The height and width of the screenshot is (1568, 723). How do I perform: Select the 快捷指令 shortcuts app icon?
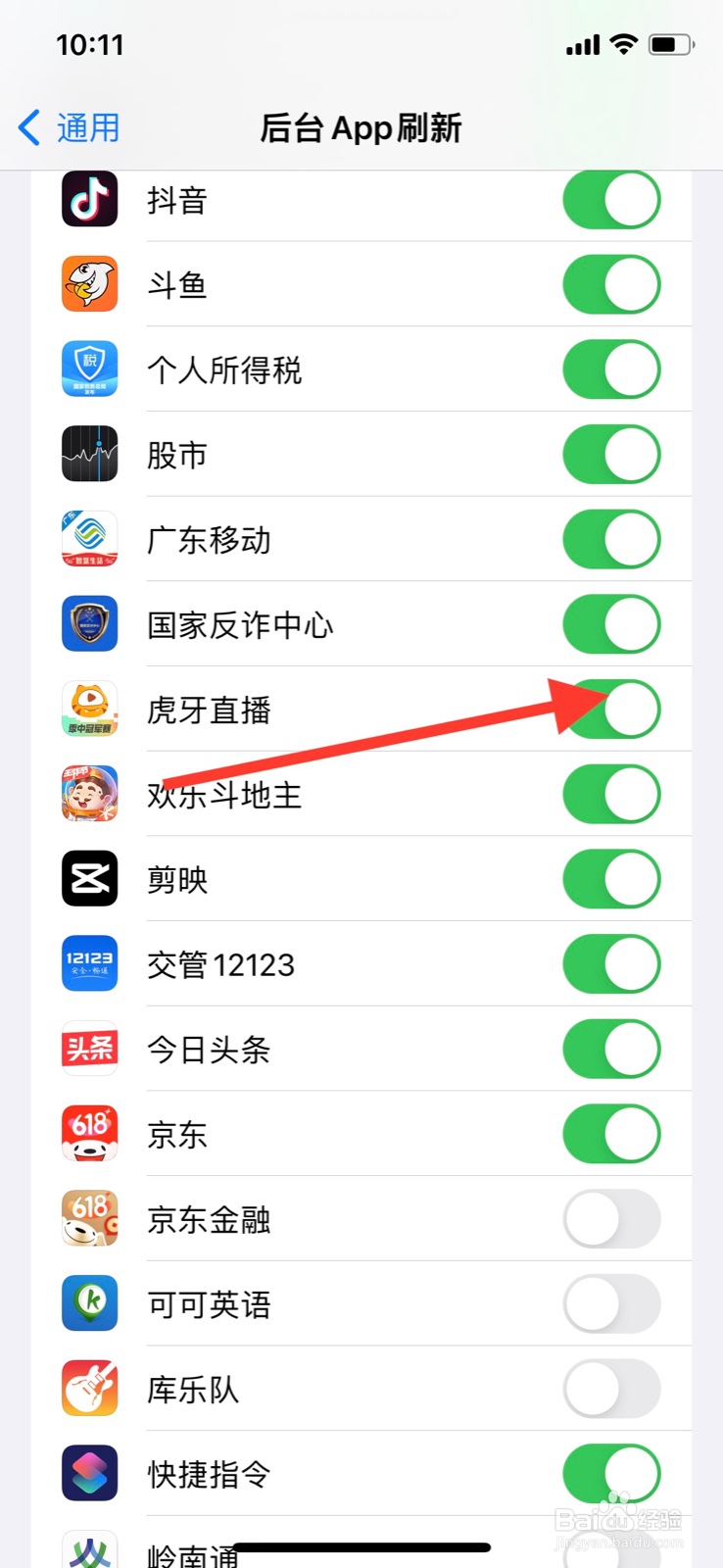click(89, 1474)
